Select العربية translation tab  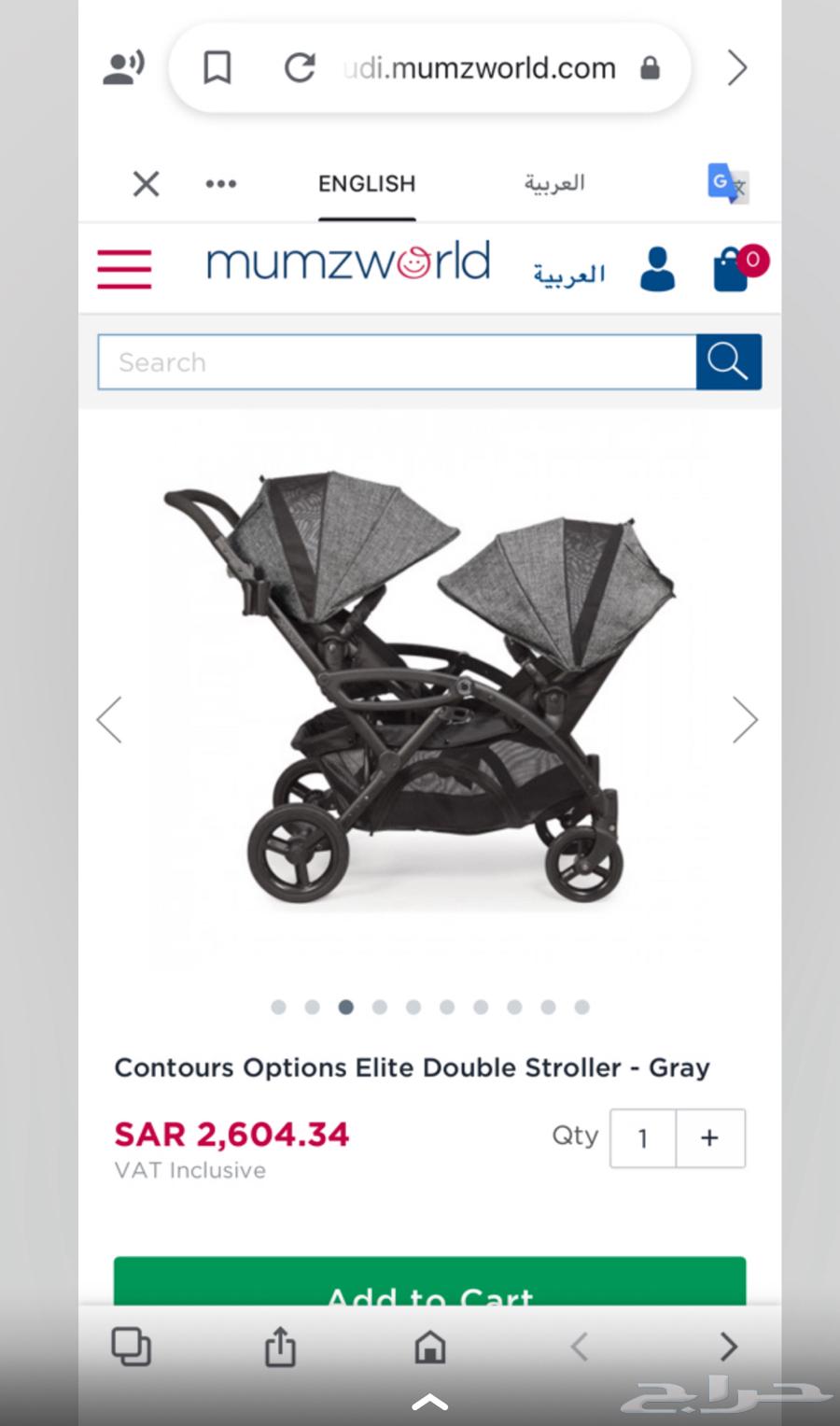coord(554,184)
